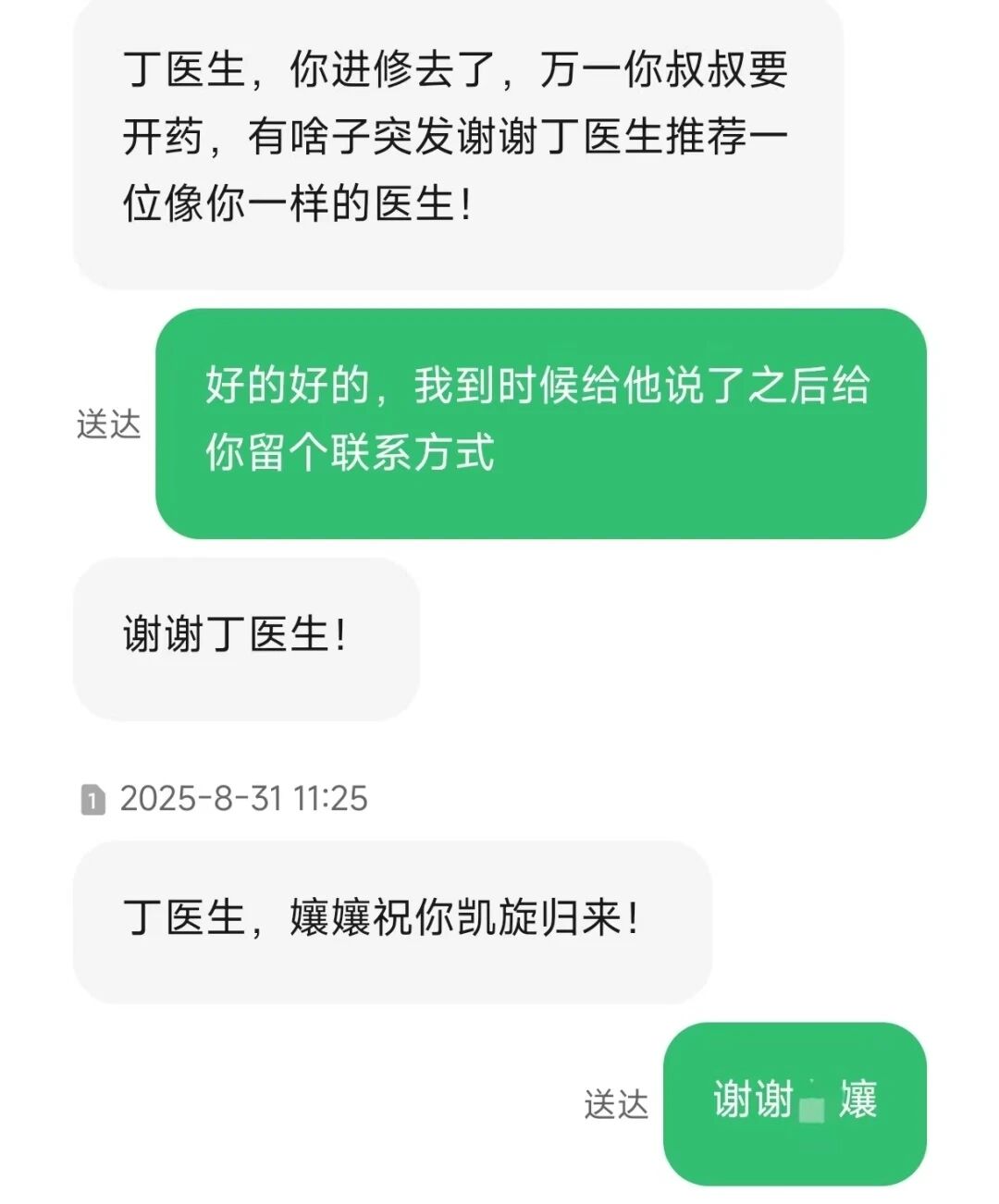Tap the timestamp "2025-8-31 11:25"
This screenshot has height=1204, width=999.
(245, 800)
